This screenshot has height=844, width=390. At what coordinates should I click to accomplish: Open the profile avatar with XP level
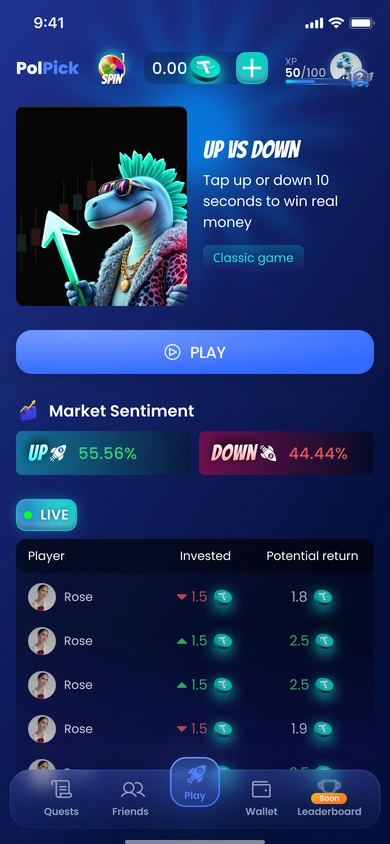click(347, 68)
